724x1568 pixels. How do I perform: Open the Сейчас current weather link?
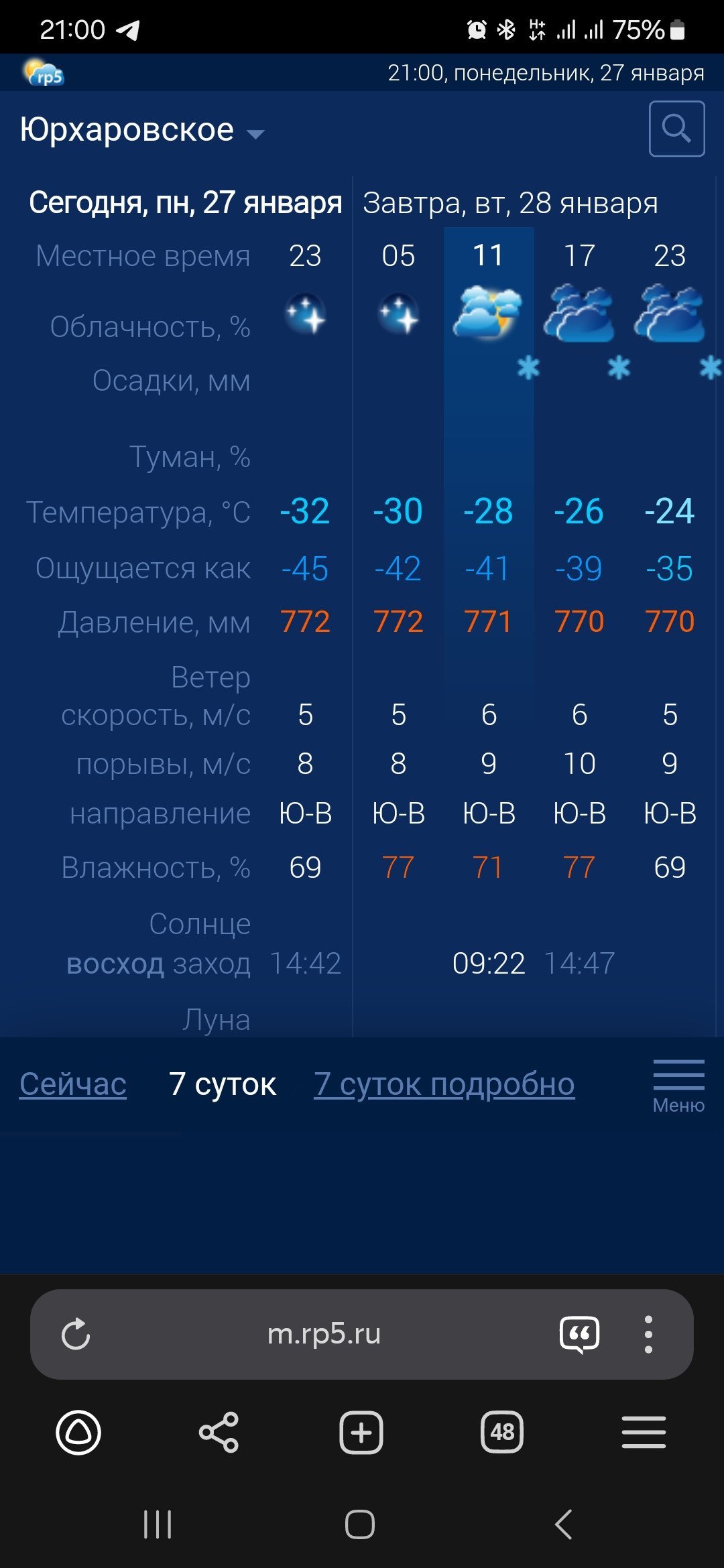pyautogui.click(x=73, y=1084)
